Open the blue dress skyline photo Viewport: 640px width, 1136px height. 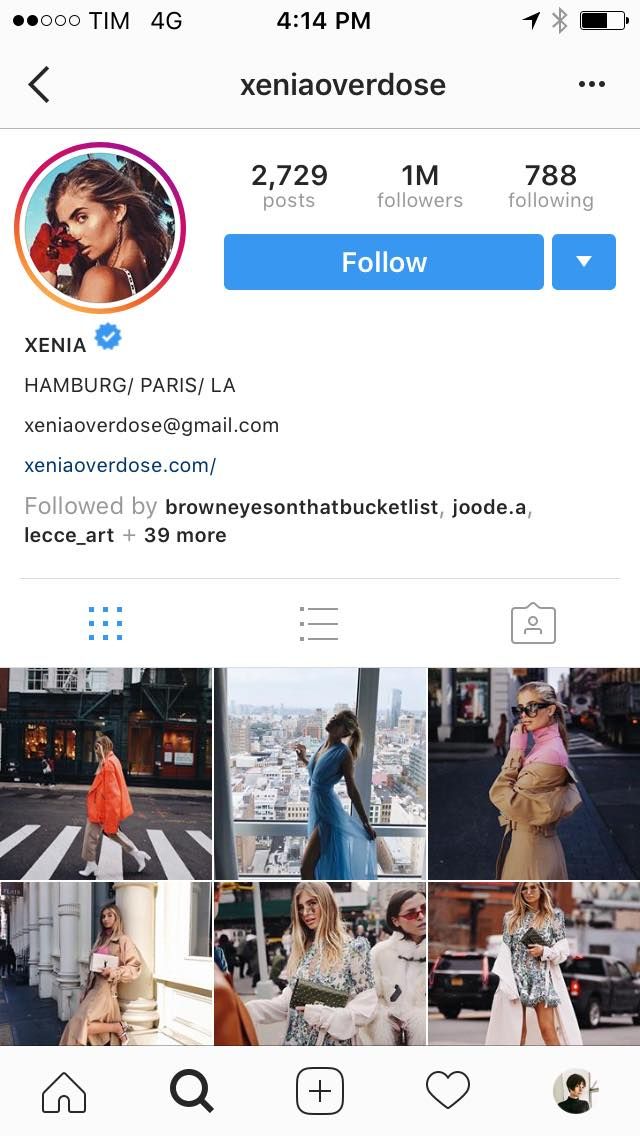pos(320,774)
